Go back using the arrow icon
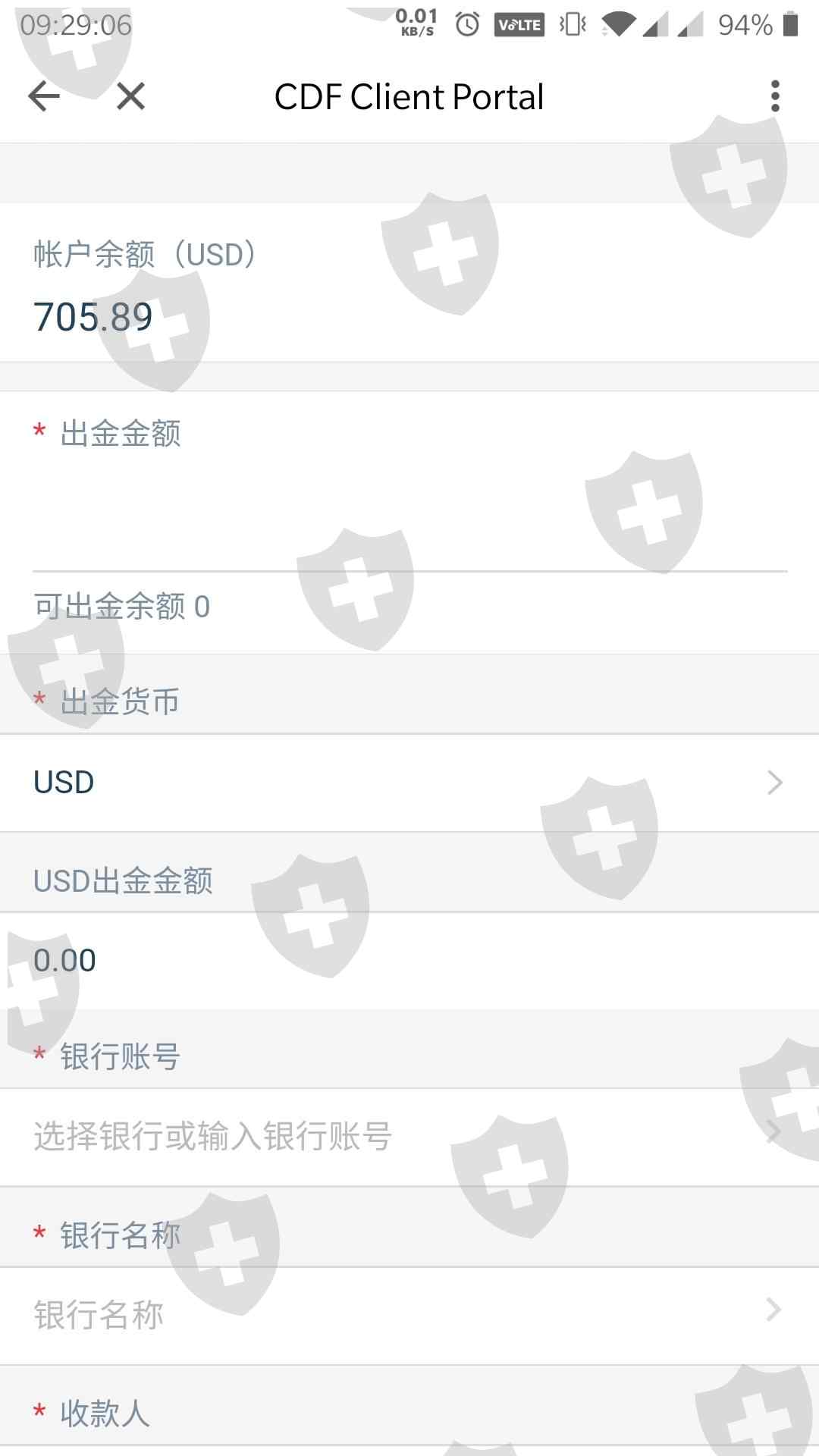The image size is (819, 1456). coord(44,97)
